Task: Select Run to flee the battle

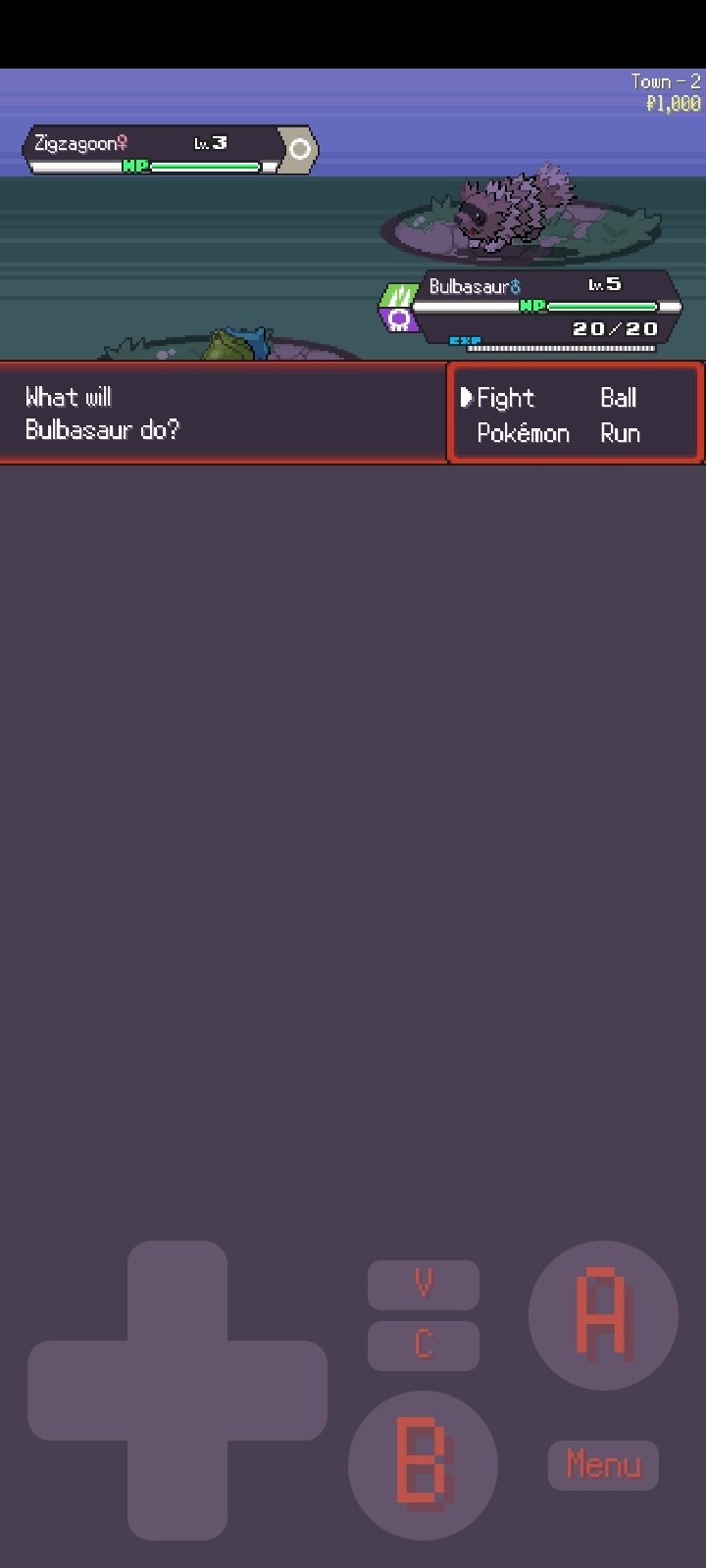Action: 620,433
